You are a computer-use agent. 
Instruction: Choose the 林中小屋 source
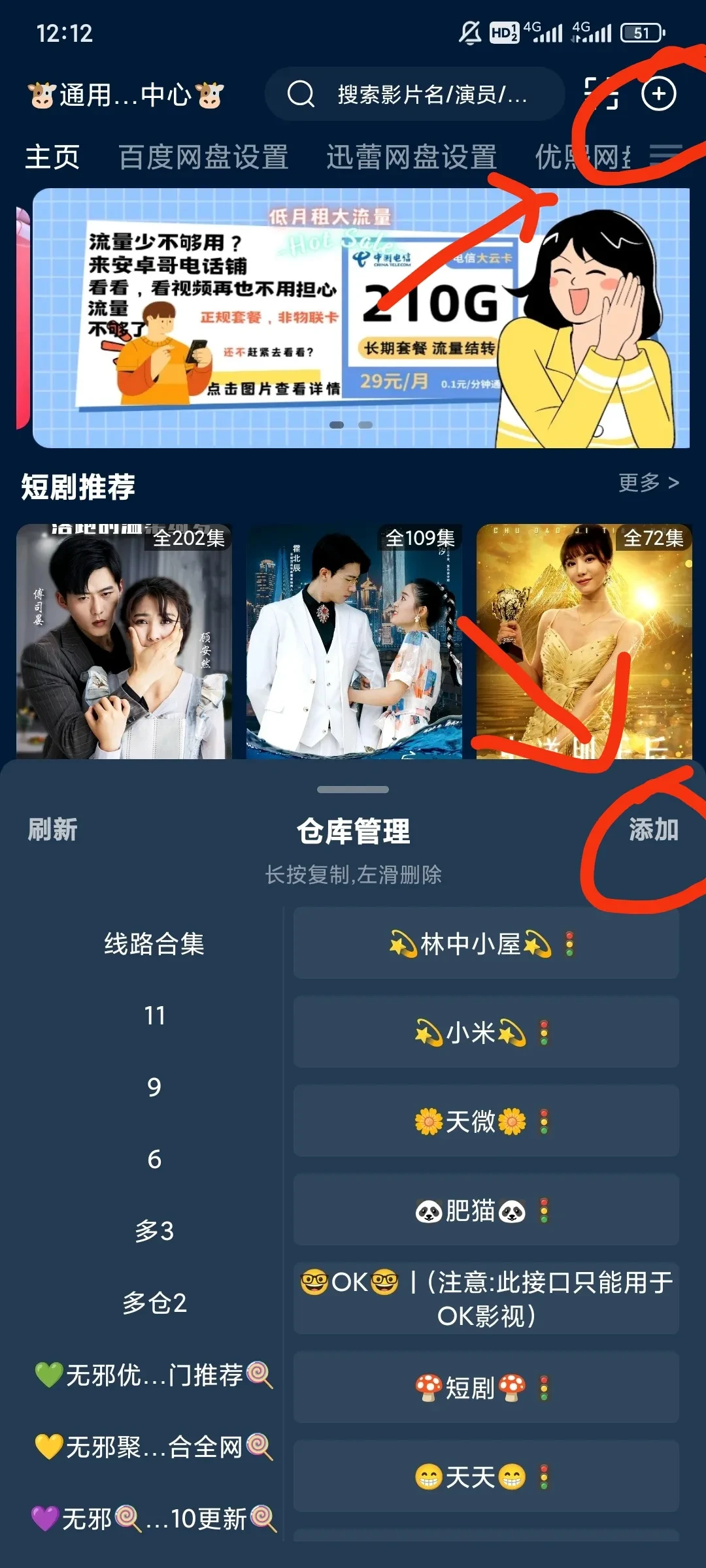(486, 944)
